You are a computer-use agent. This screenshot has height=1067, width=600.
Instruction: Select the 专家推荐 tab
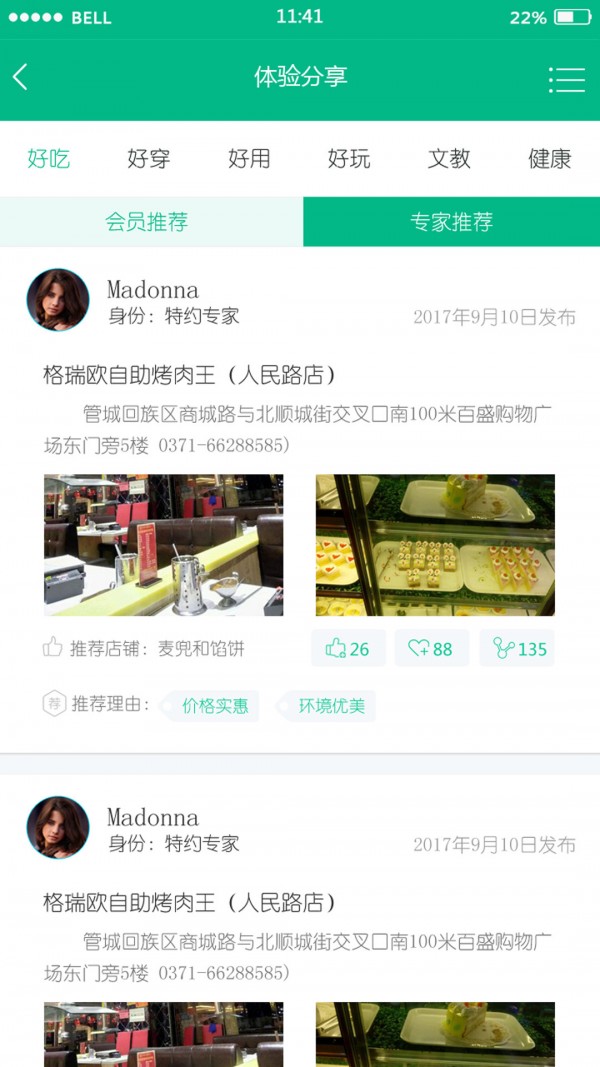coord(451,222)
